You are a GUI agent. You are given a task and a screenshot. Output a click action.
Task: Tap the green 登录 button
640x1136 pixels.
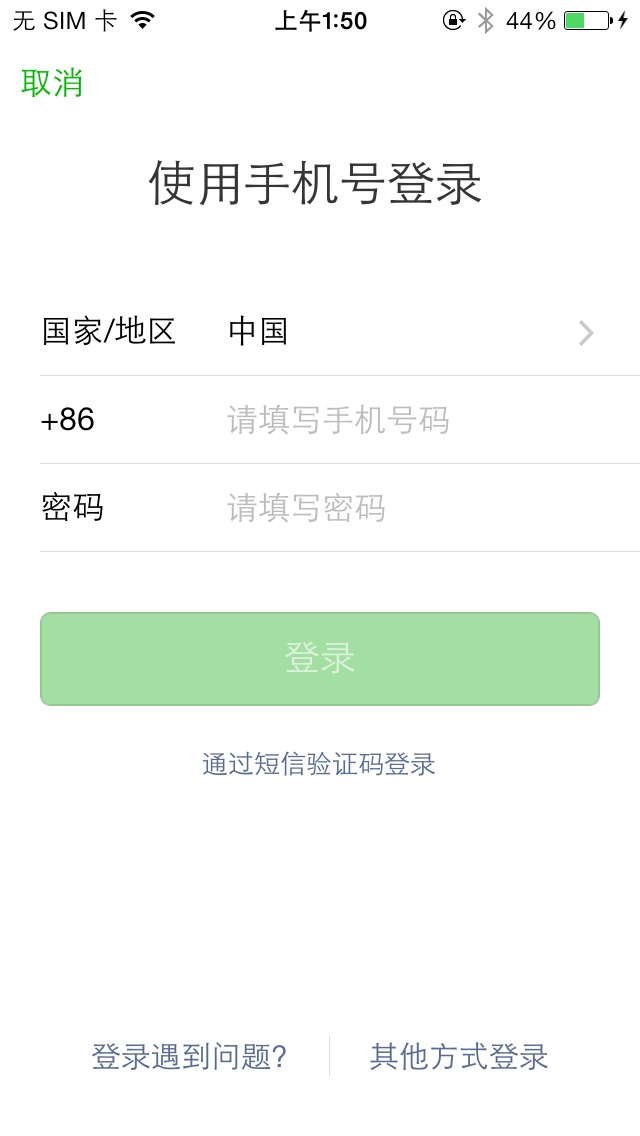pyautogui.click(x=320, y=659)
